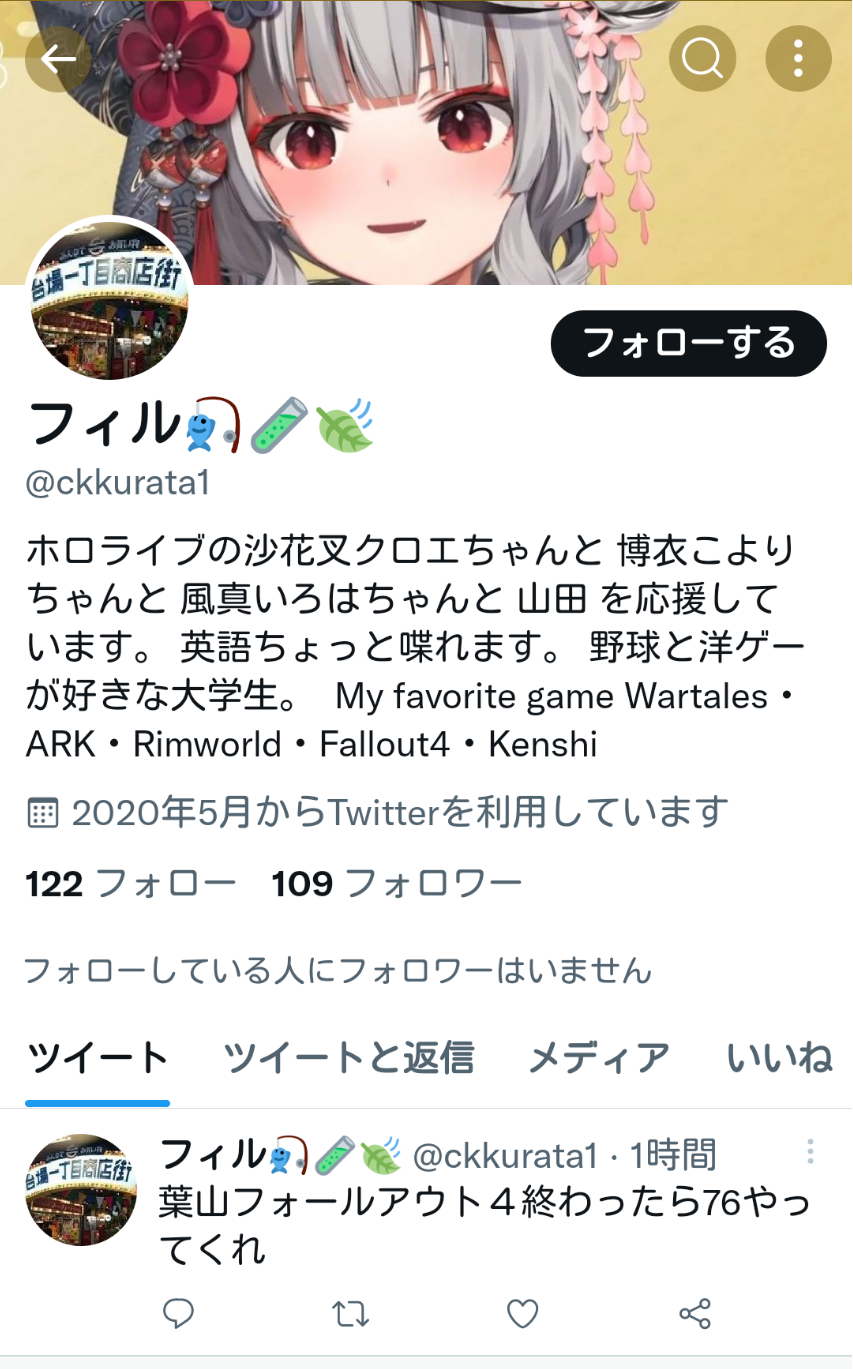View the 109 フォロワー list
The width and height of the screenshot is (853, 1369).
pyautogui.click(x=396, y=884)
